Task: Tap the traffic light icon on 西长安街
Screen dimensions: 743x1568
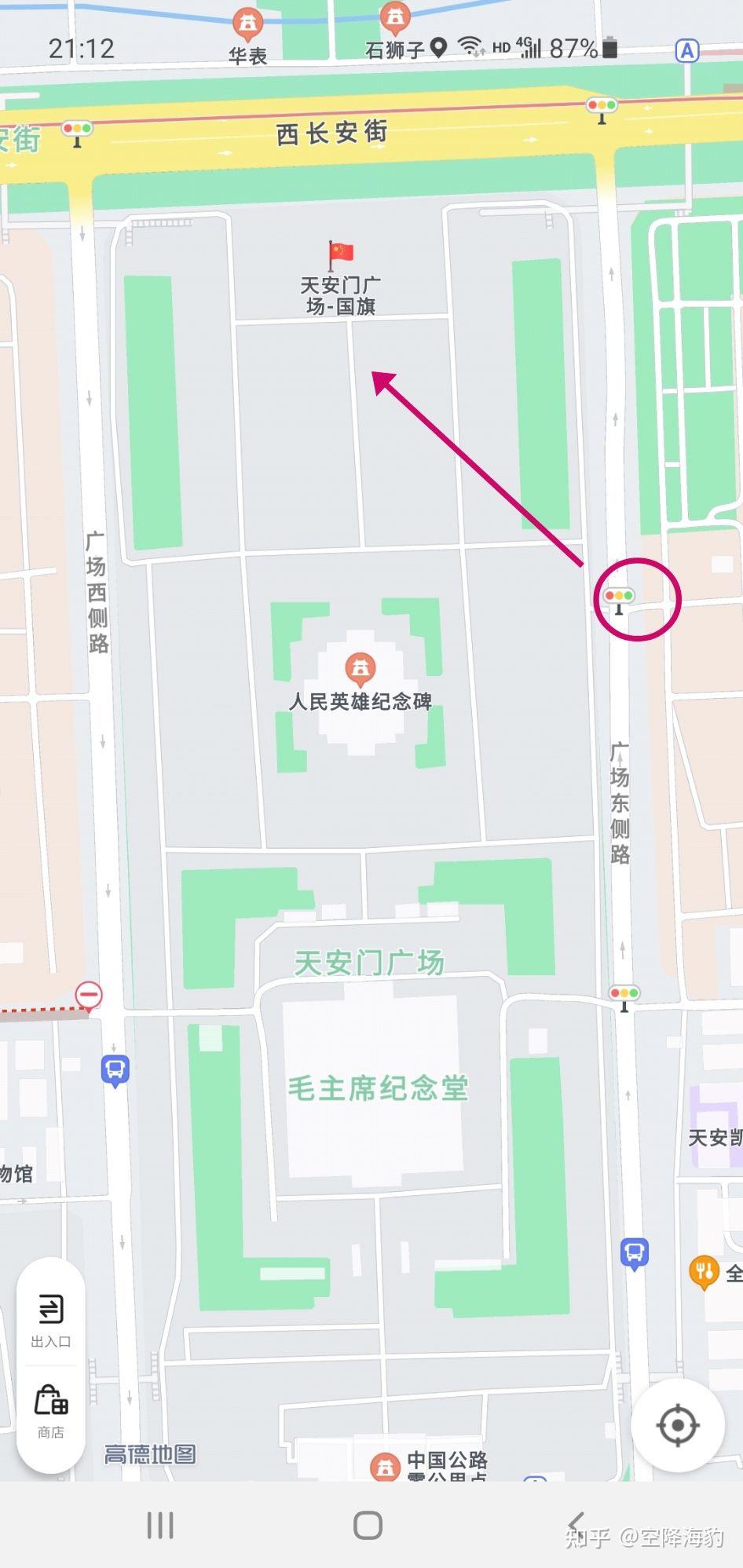Action: click(600, 103)
